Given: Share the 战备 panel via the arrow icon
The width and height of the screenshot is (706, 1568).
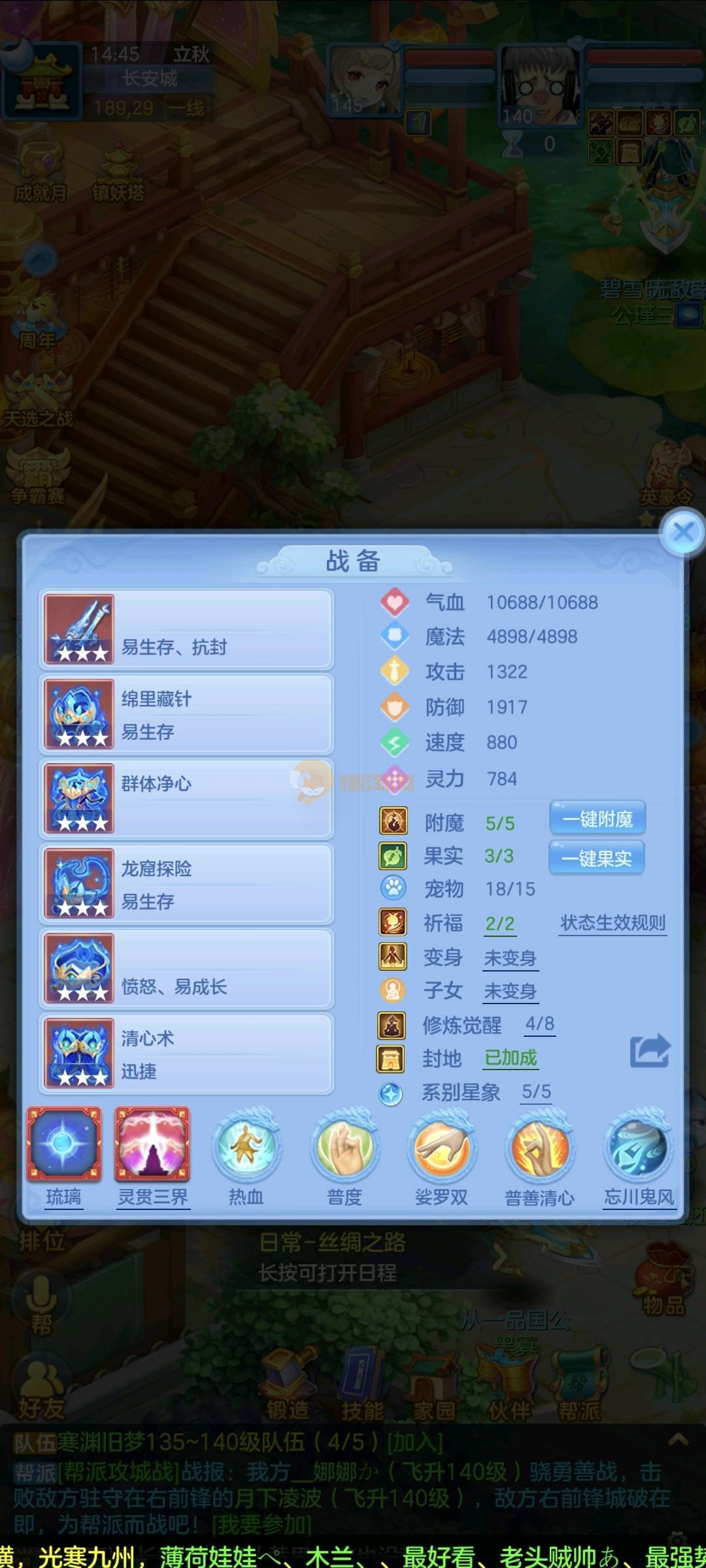Looking at the screenshot, I should click(649, 1051).
